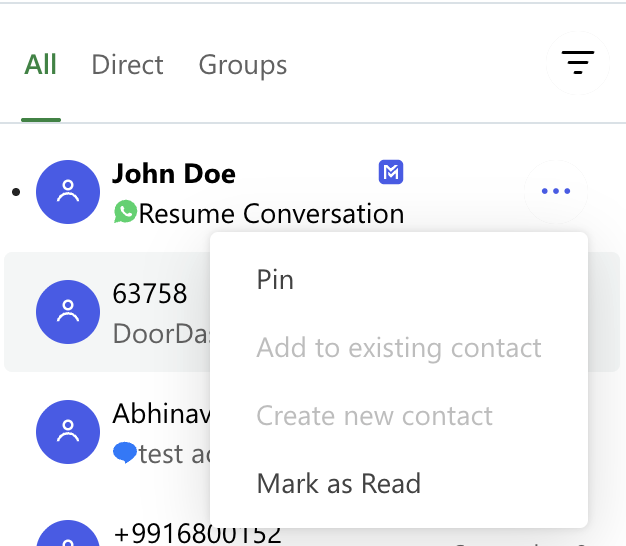Open the conversation filter icon

[x=577, y=62]
